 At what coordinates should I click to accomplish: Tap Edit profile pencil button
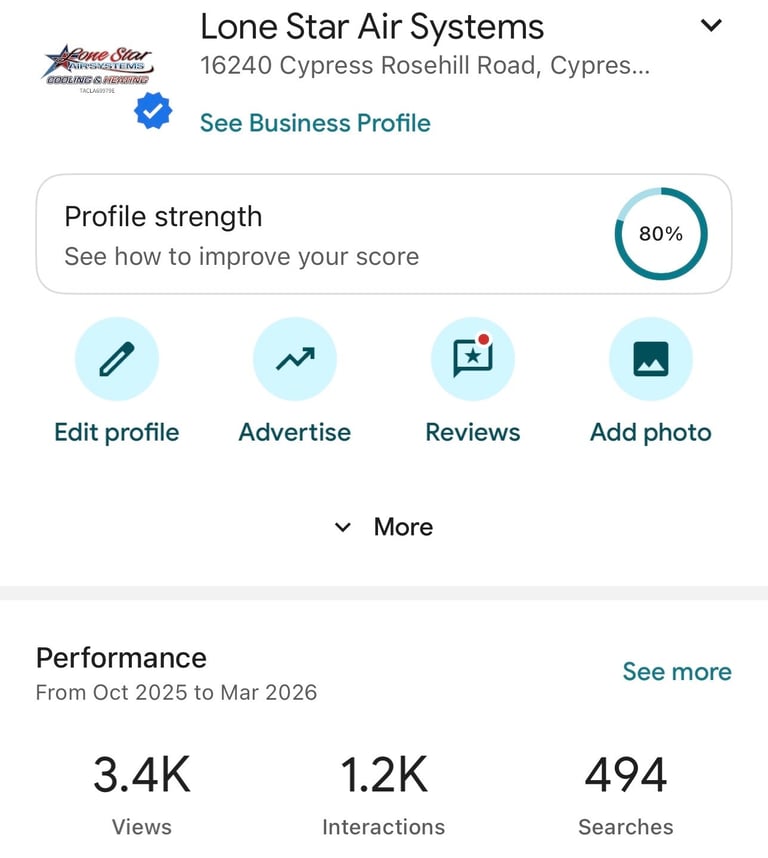coord(117,359)
